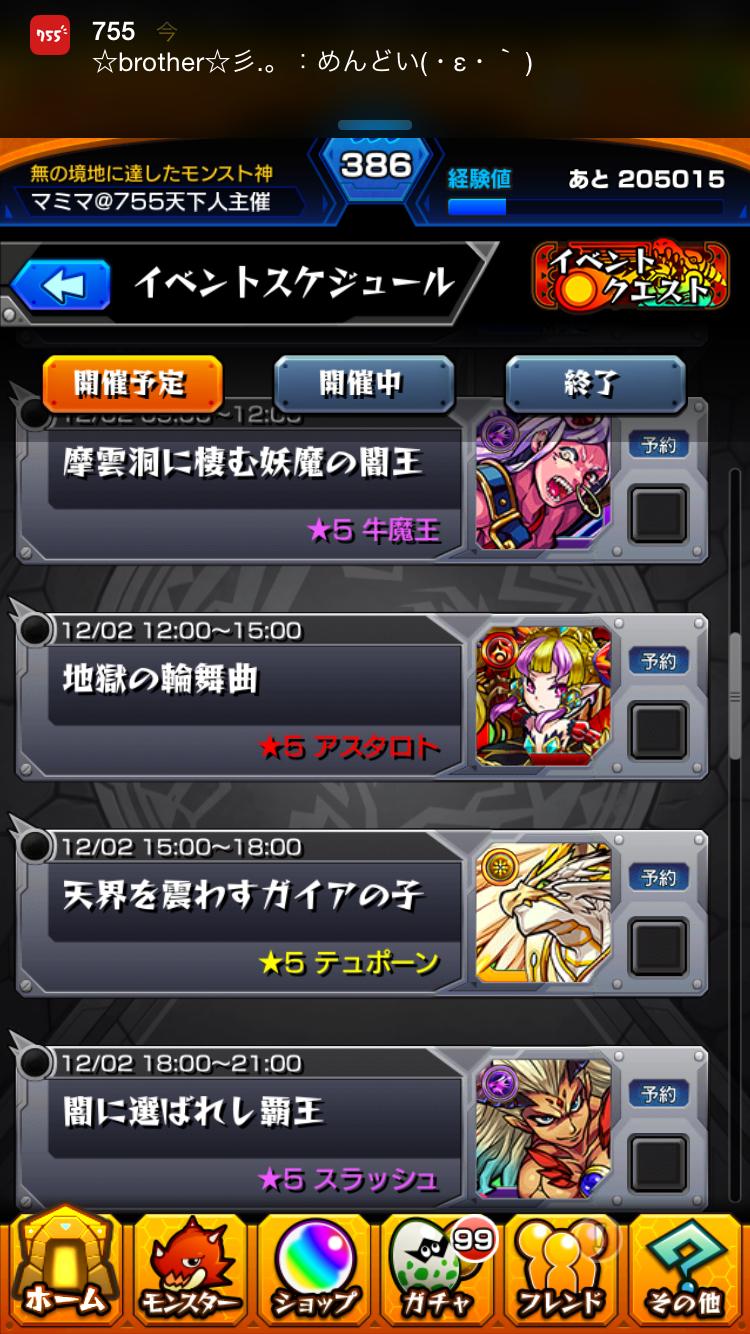Image resolution: width=750 pixels, height=1334 pixels.
Task: Switch to the 開催中 tab
Action: tap(364, 386)
